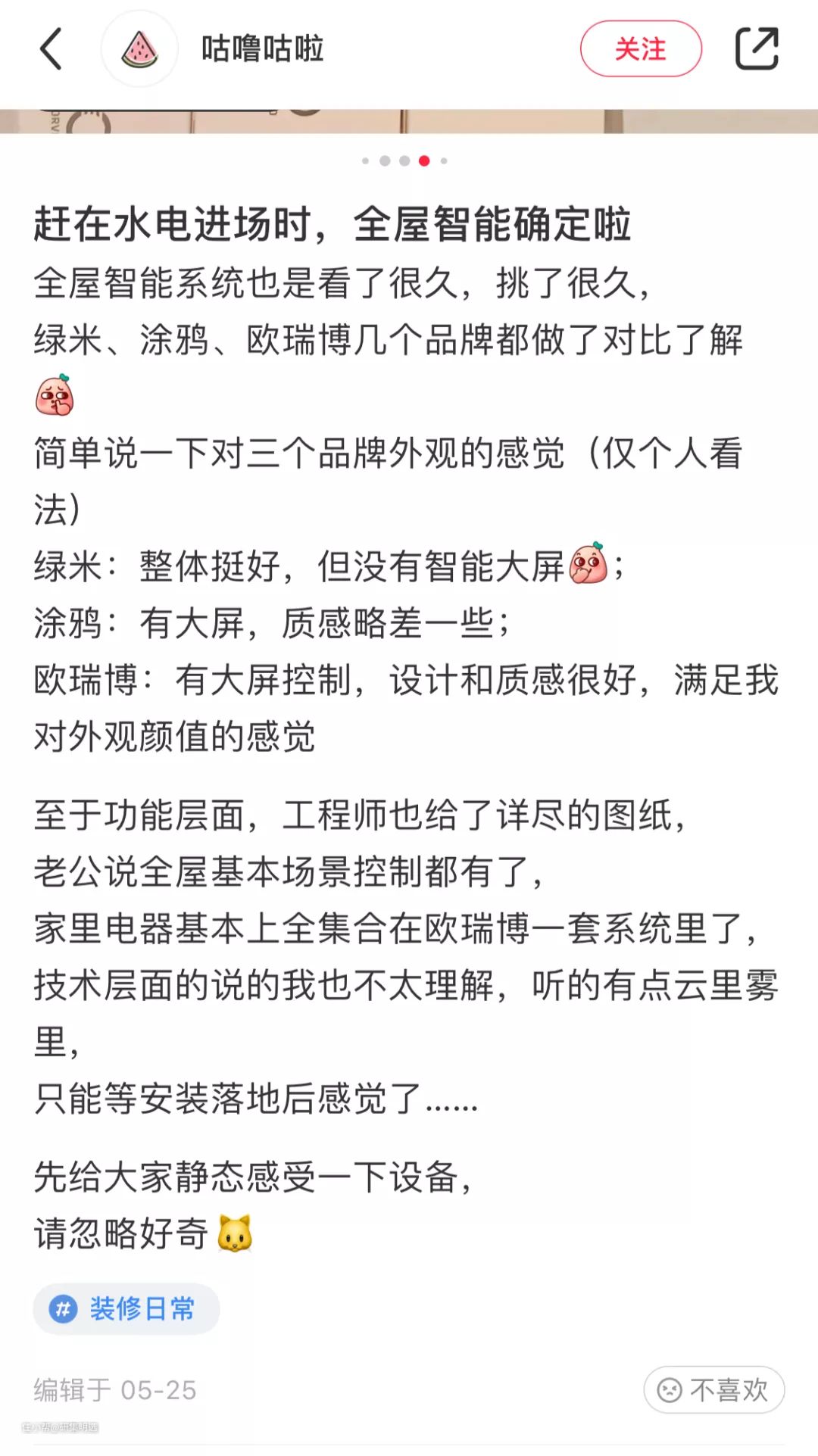The width and height of the screenshot is (818, 1456).
Task: Open the author name 咕噜咕啦
Action: click(x=262, y=49)
